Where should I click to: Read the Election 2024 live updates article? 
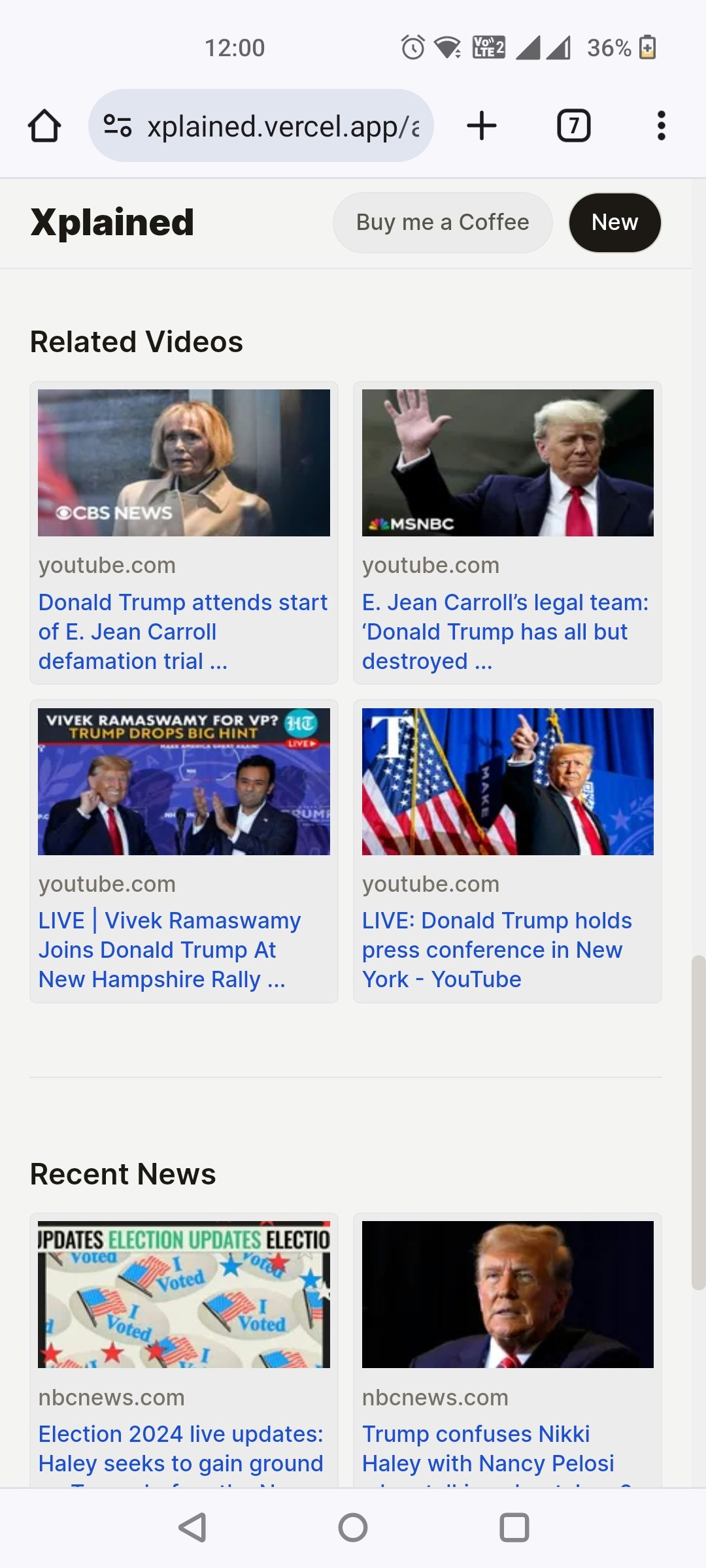(181, 1447)
